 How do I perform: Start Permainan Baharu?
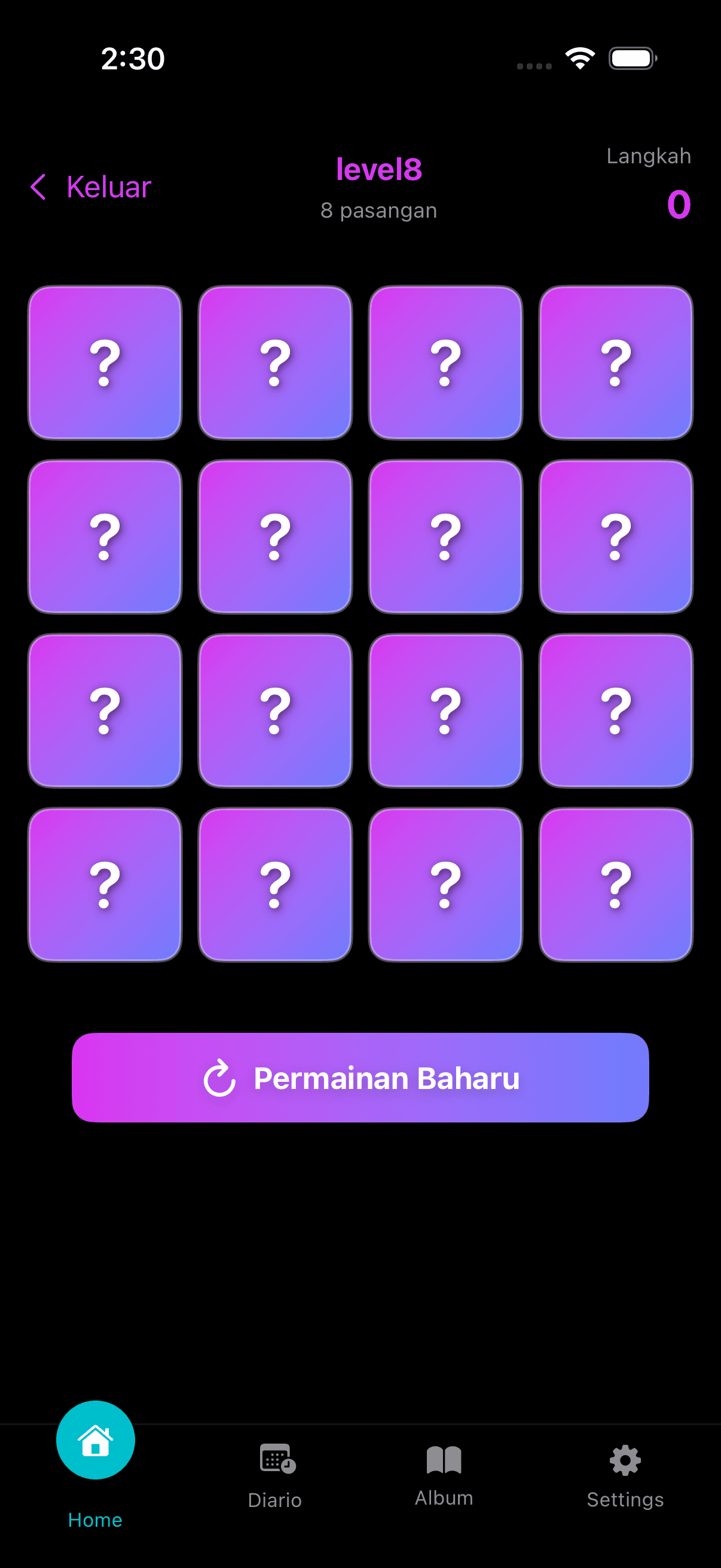pyautogui.click(x=361, y=1078)
